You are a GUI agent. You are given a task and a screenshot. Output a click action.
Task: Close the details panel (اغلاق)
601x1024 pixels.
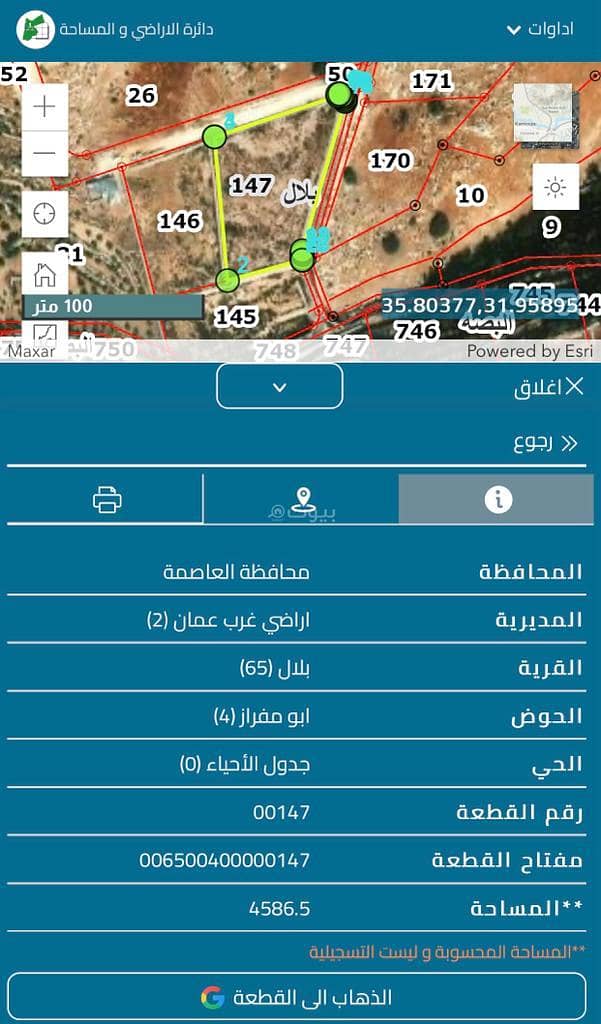tap(549, 387)
